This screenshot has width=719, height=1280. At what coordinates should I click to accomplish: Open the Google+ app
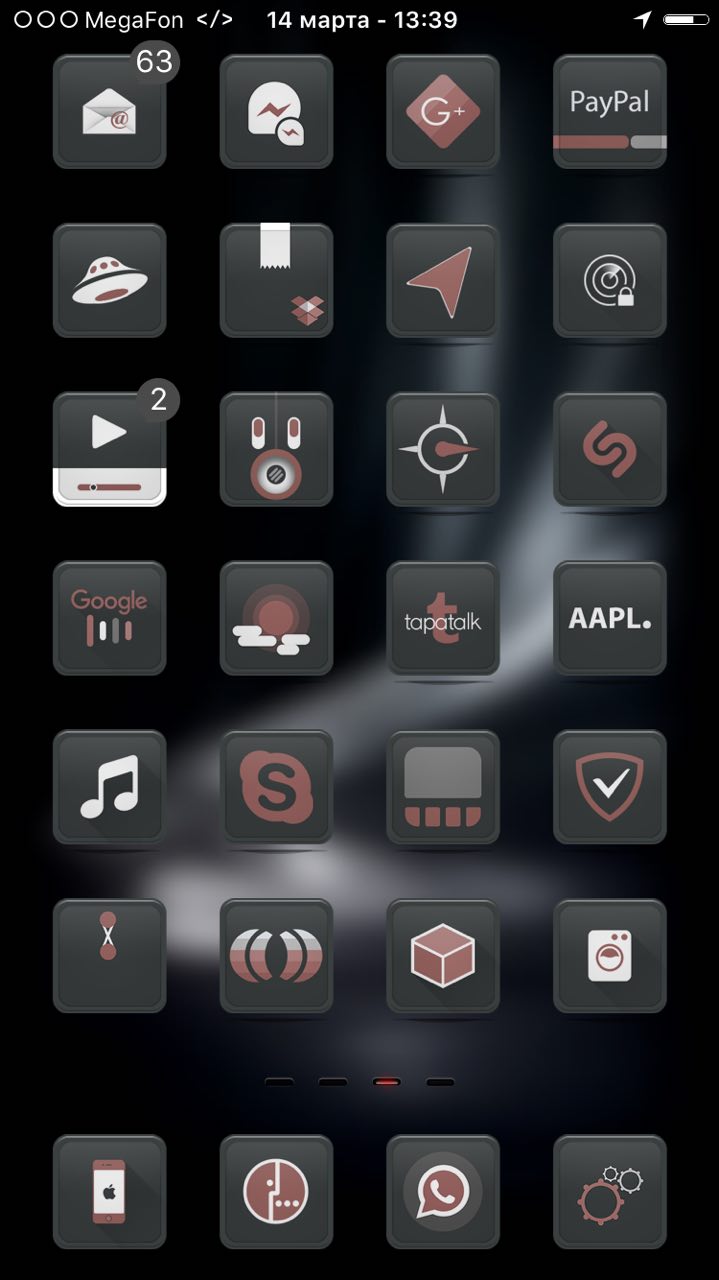tap(443, 112)
